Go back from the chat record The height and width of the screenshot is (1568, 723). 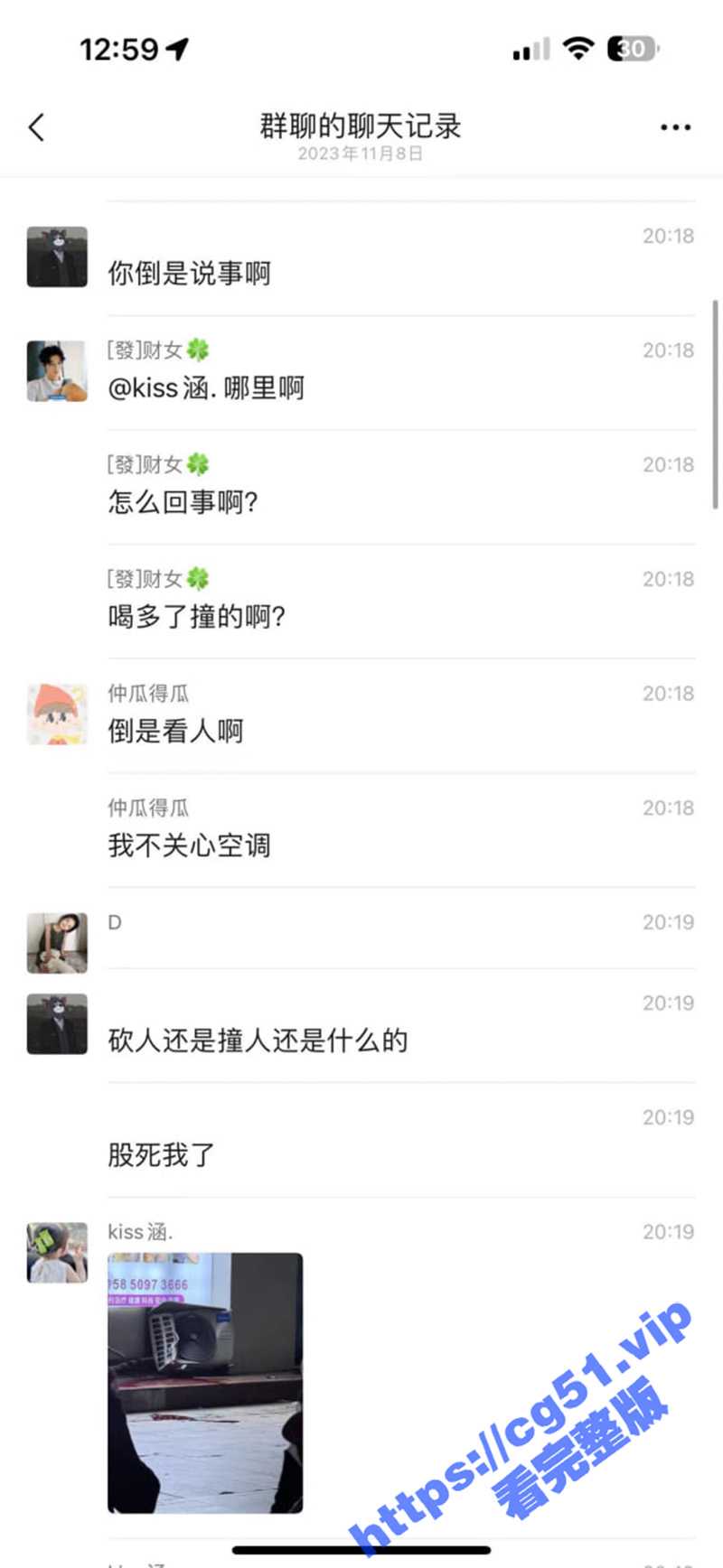tap(37, 127)
